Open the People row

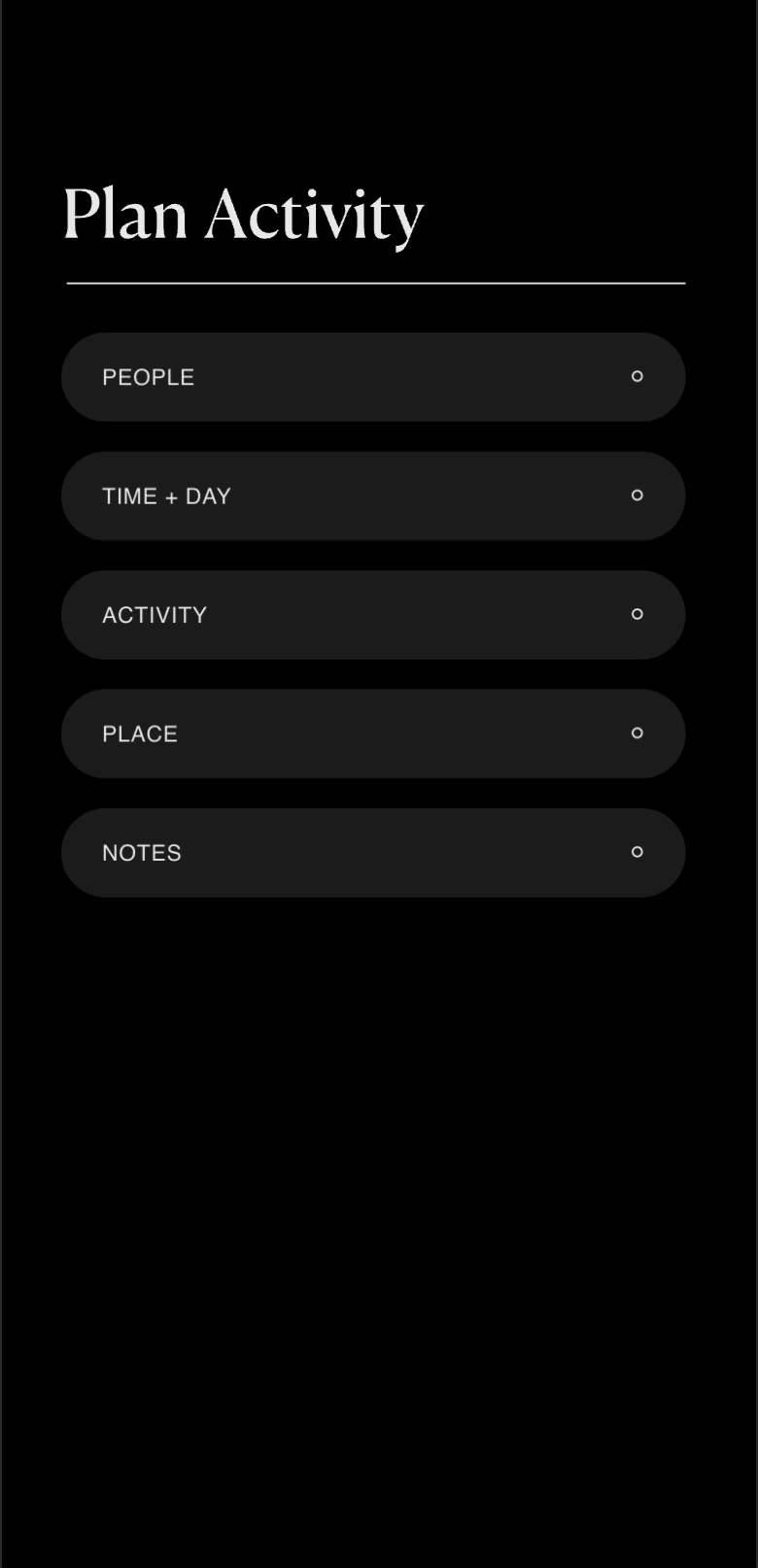point(373,377)
